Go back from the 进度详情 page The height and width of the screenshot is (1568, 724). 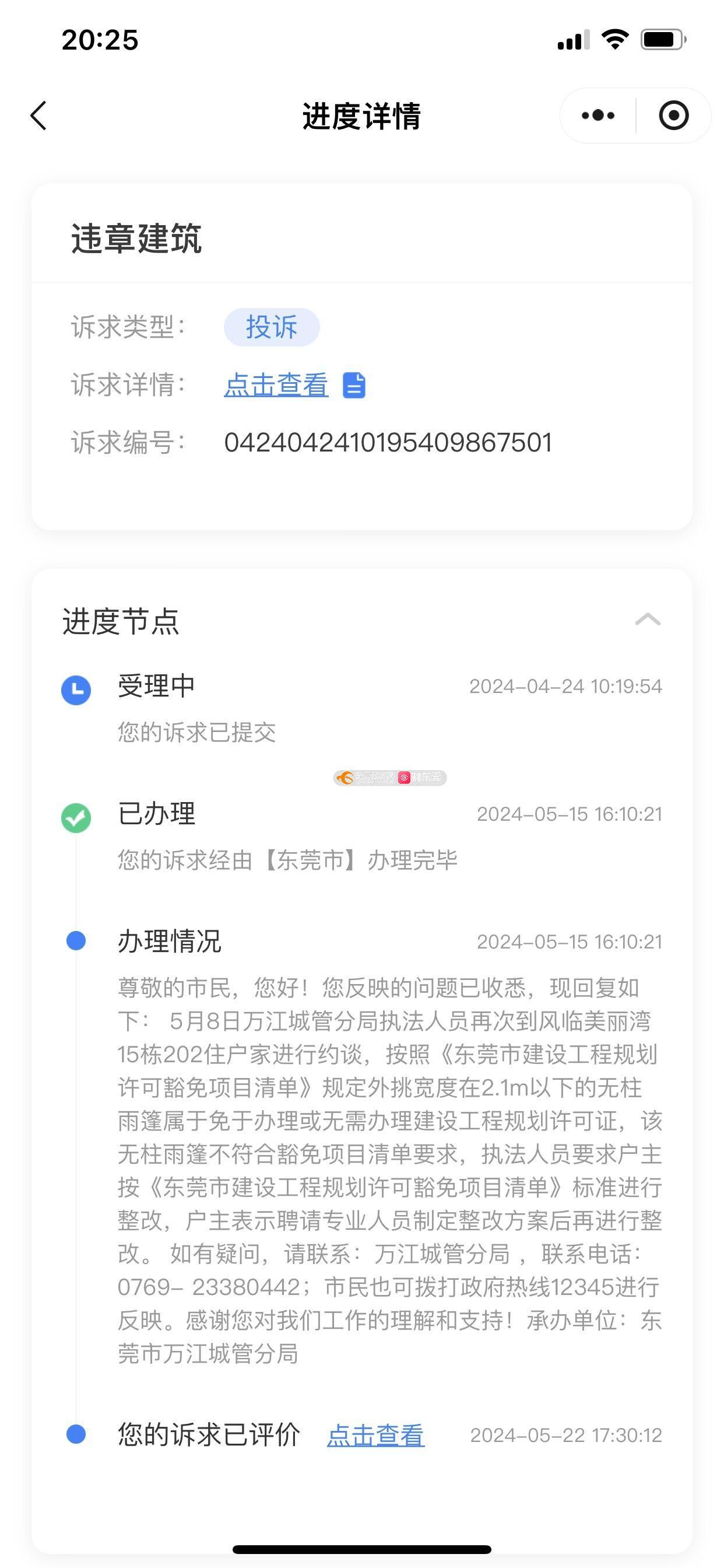click(38, 116)
